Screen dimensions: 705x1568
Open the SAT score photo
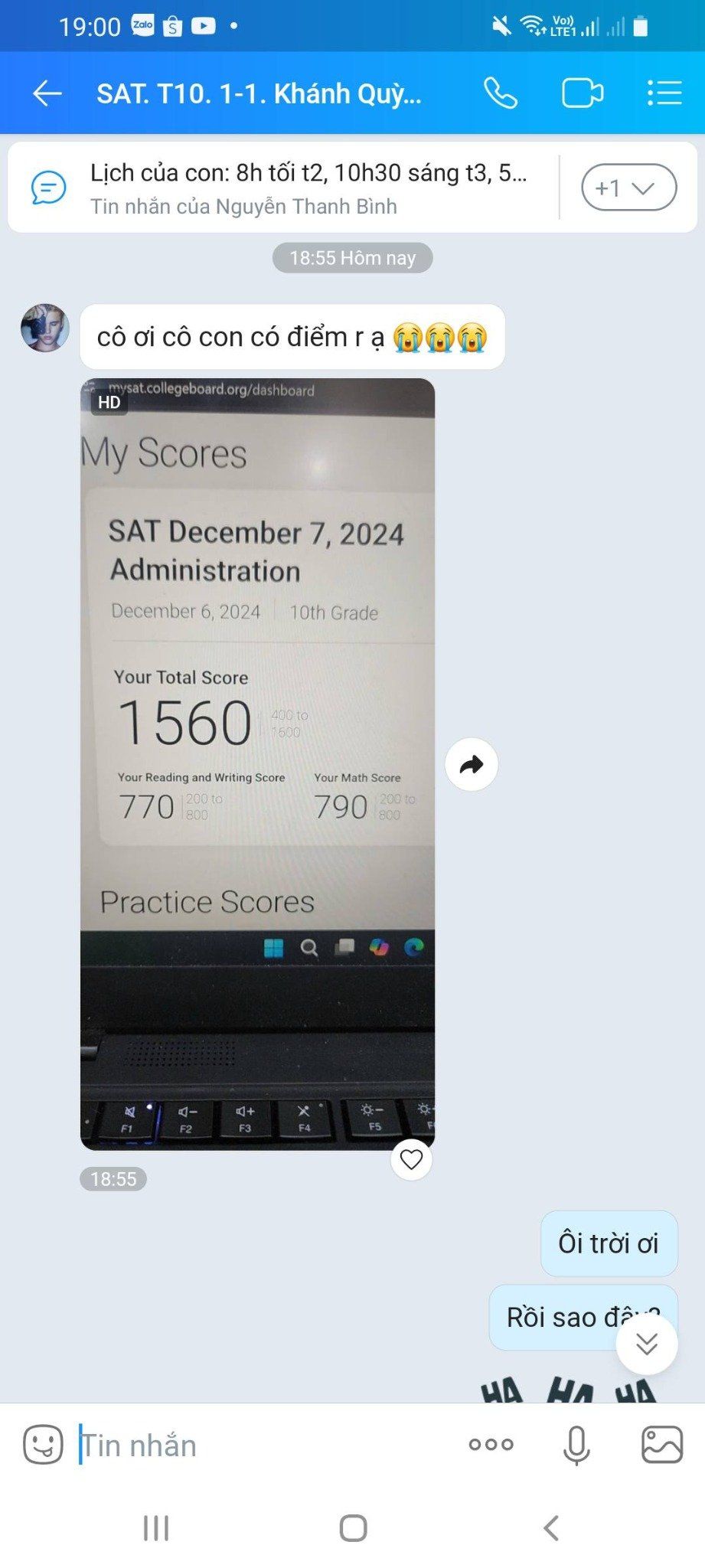coord(257,763)
